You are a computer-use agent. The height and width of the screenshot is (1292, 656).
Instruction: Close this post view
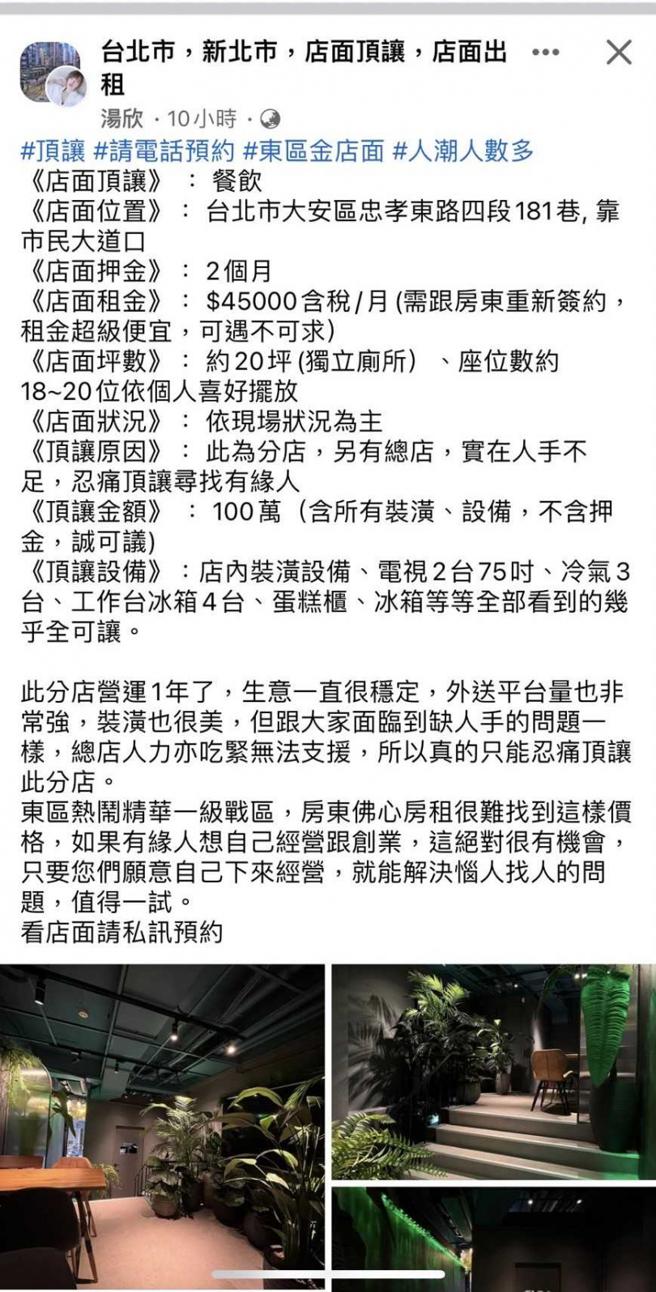coord(619,52)
